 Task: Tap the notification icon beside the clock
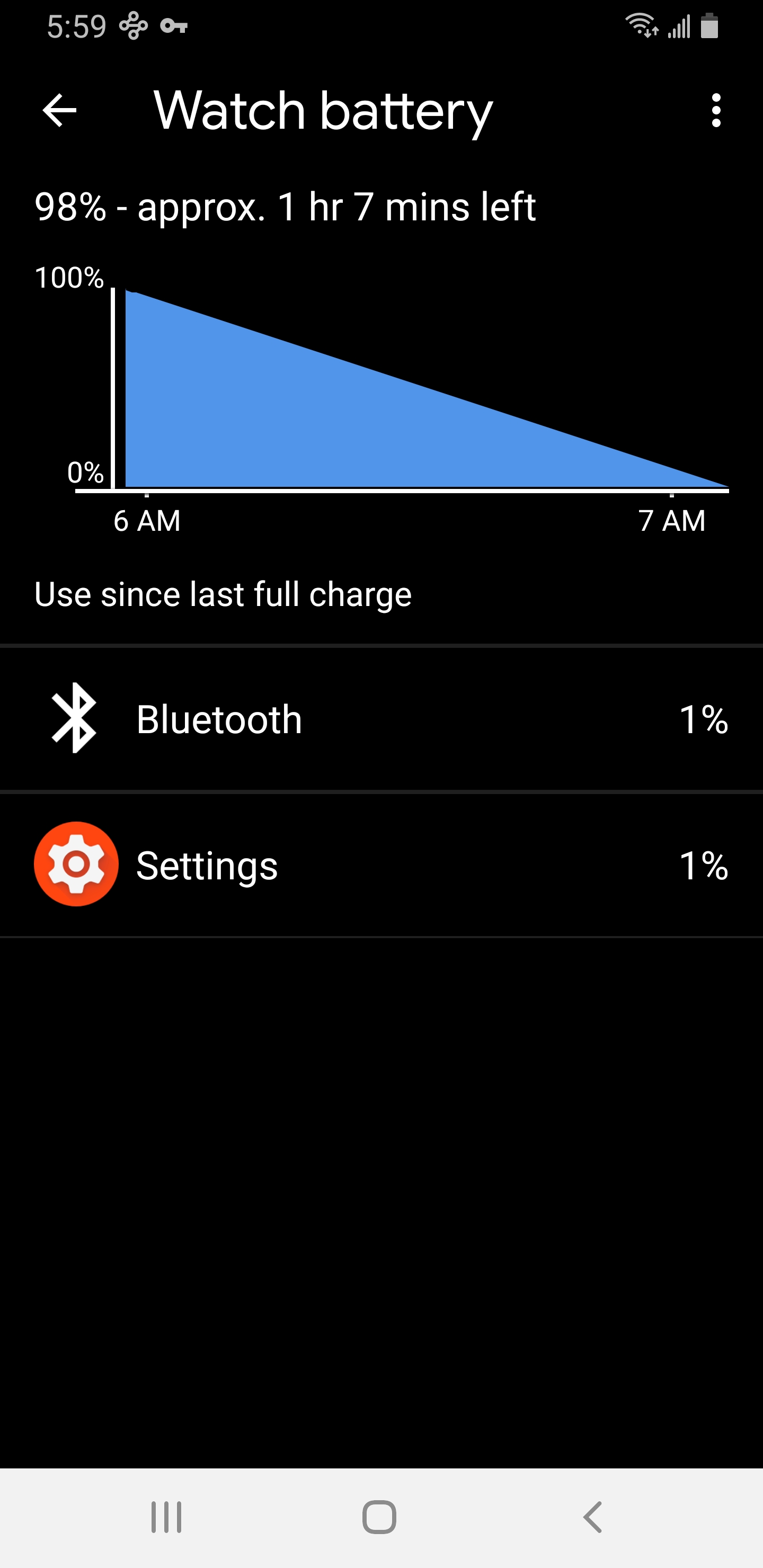(x=133, y=25)
